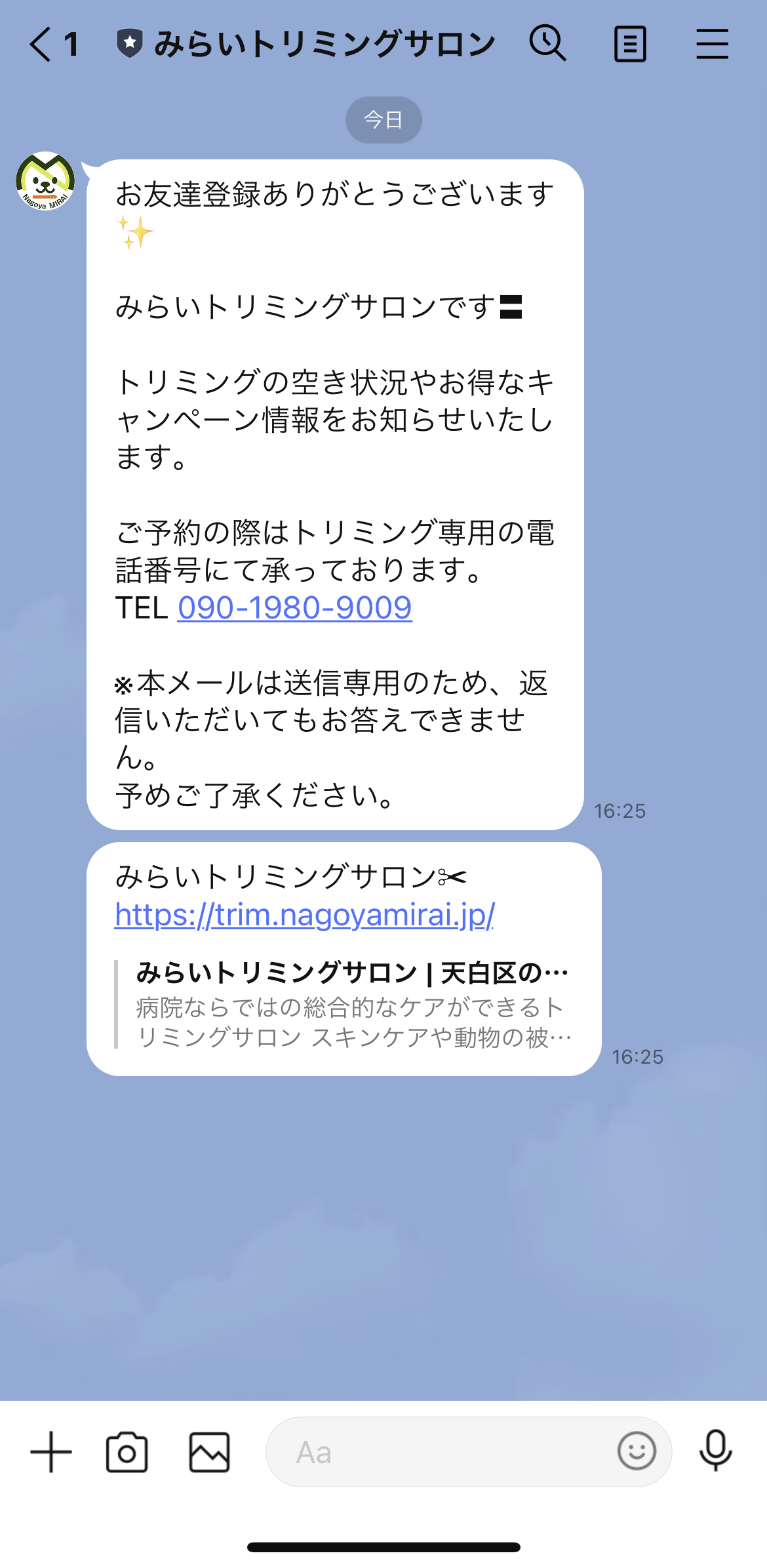The height and width of the screenshot is (1568, 767).
Task: Tap the 今日 date chip
Action: coord(383,119)
